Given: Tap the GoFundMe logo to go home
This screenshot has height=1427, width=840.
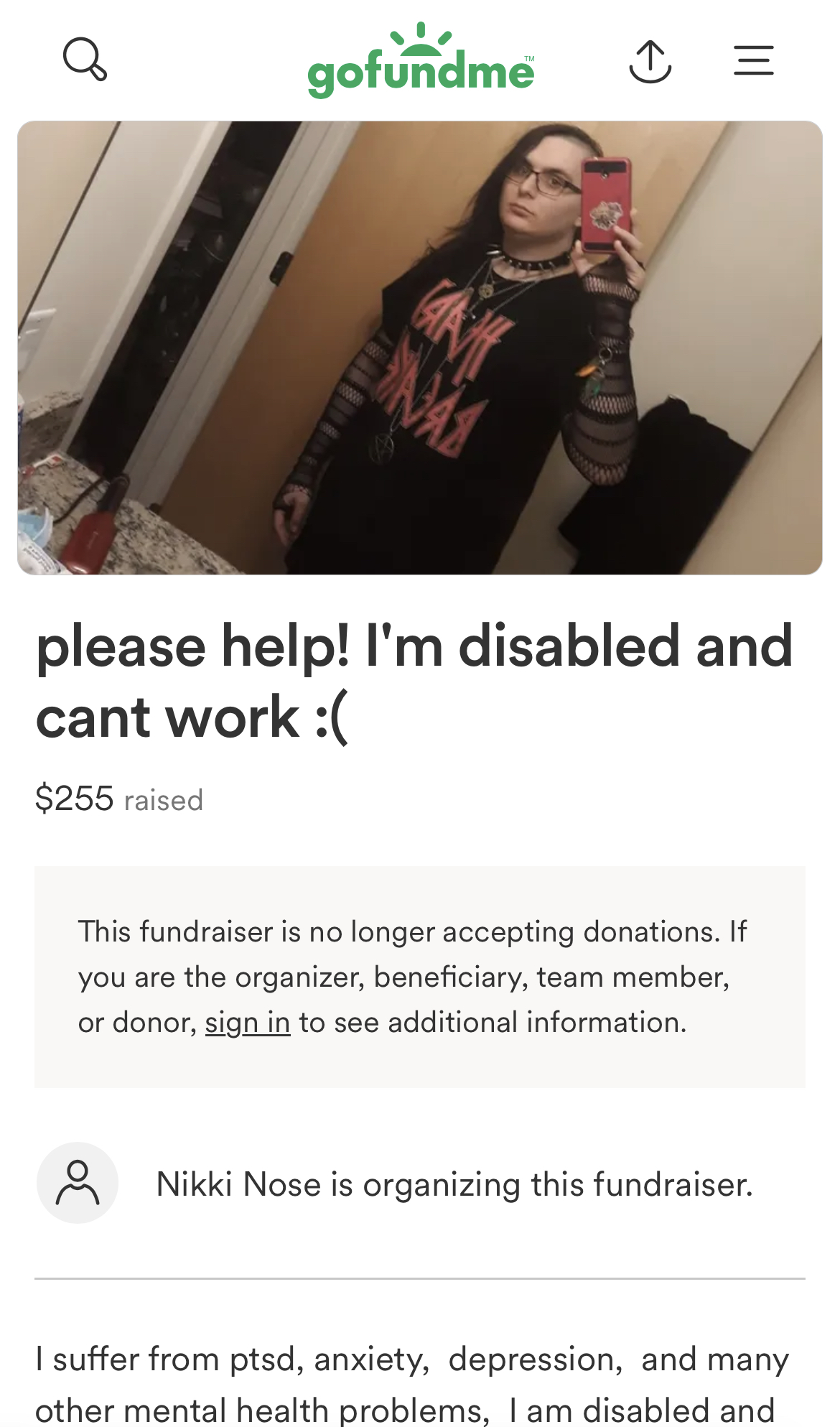Looking at the screenshot, I should [x=421, y=60].
